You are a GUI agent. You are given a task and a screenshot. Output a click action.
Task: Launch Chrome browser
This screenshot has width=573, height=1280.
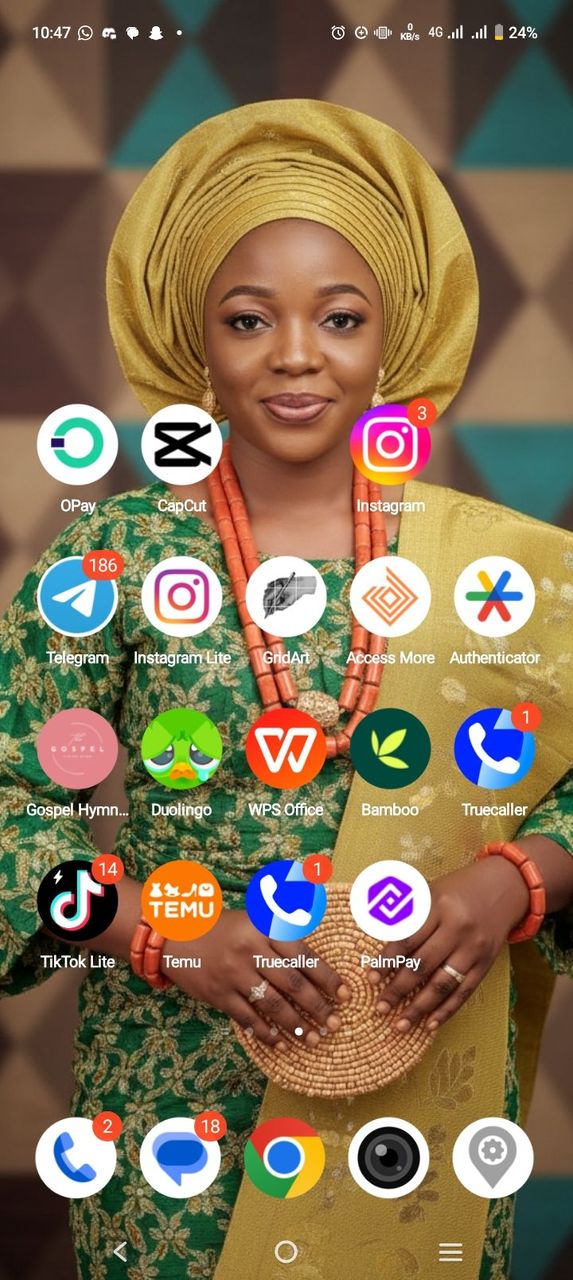click(285, 1158)
